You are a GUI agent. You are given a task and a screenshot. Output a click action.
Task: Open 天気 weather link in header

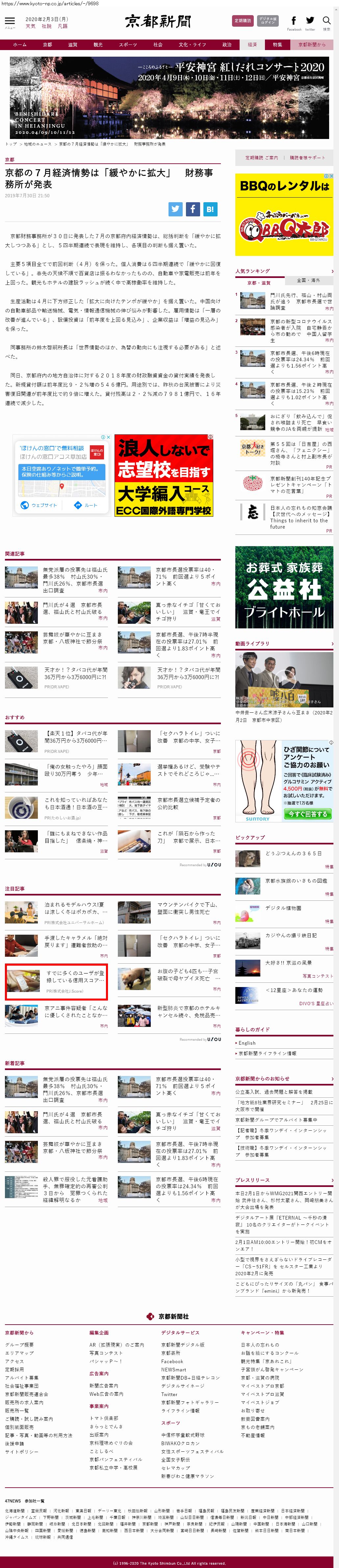point(30,26)
